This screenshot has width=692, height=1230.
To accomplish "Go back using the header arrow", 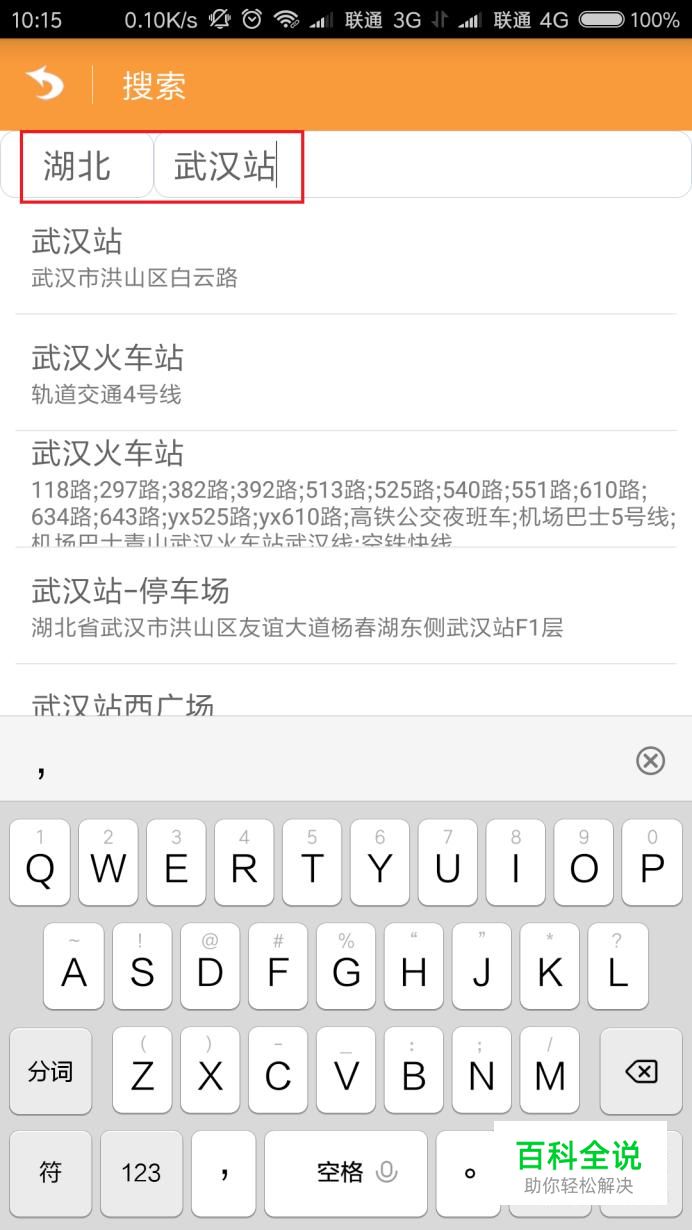I will 45,84.
